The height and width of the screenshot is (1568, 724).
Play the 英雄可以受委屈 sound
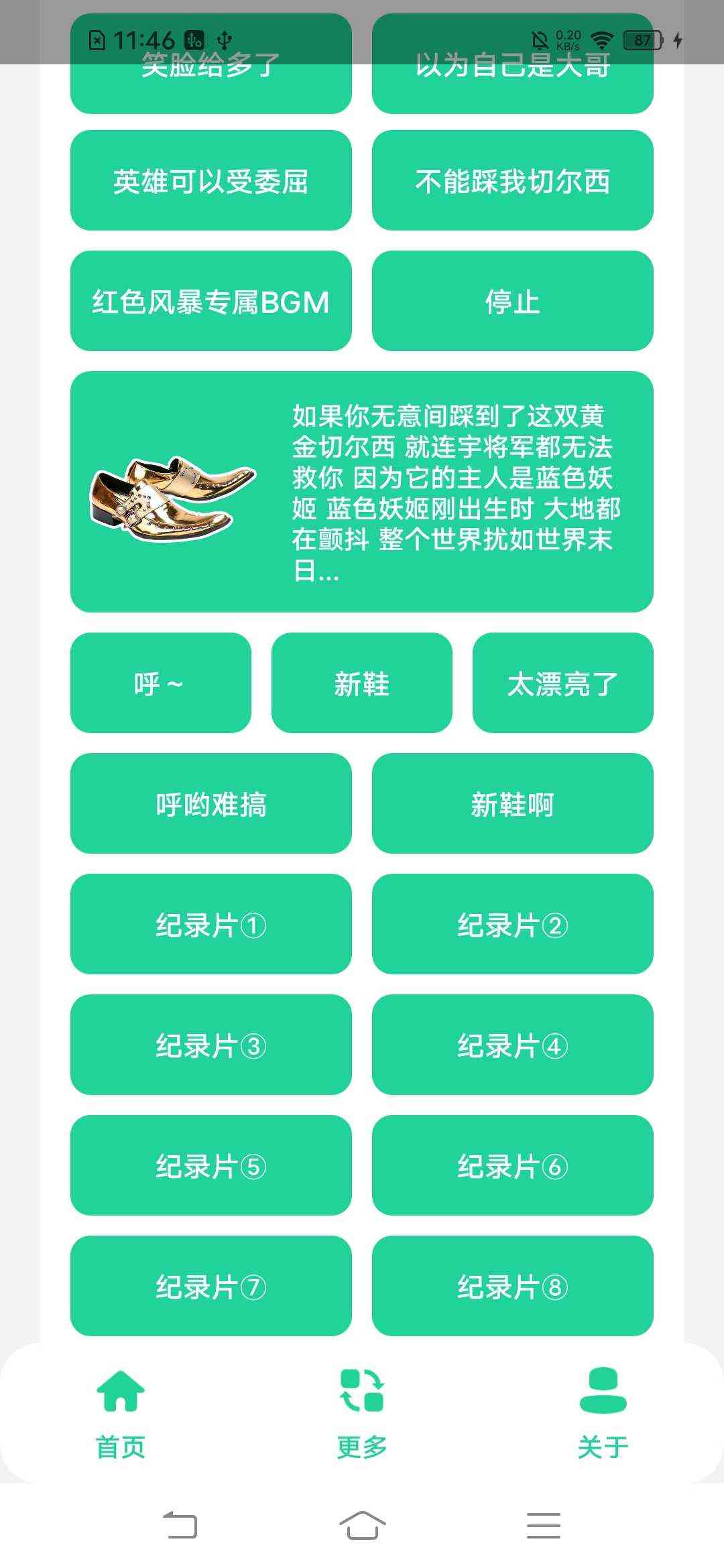211,180
